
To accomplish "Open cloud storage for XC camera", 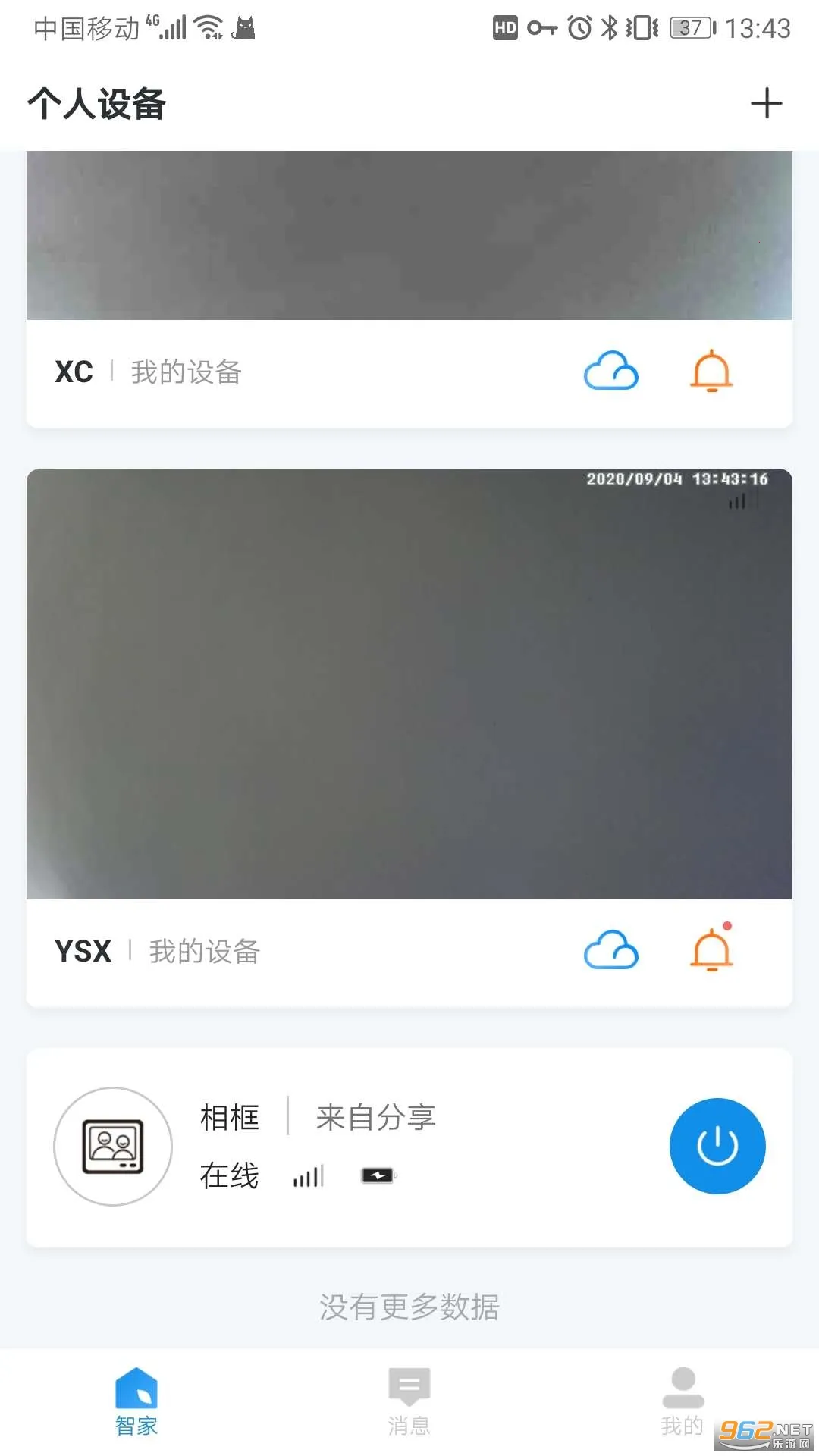I will click(x=610, y=372).
